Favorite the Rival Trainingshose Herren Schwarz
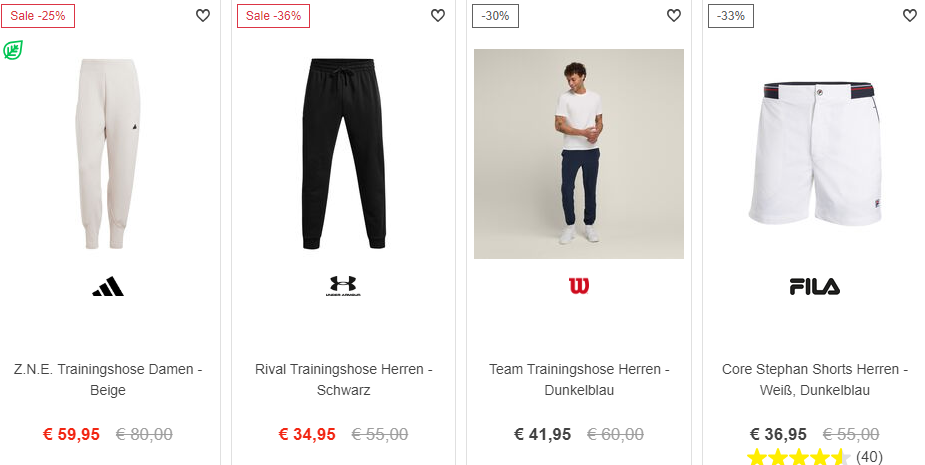 pos(438,16)
